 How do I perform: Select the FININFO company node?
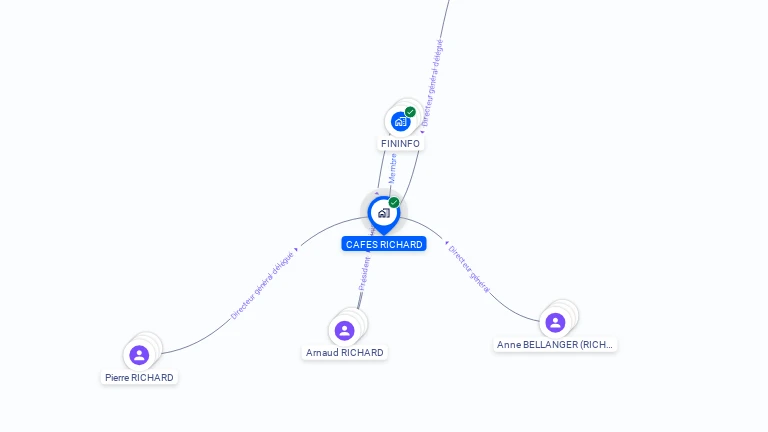coord(401,122)
